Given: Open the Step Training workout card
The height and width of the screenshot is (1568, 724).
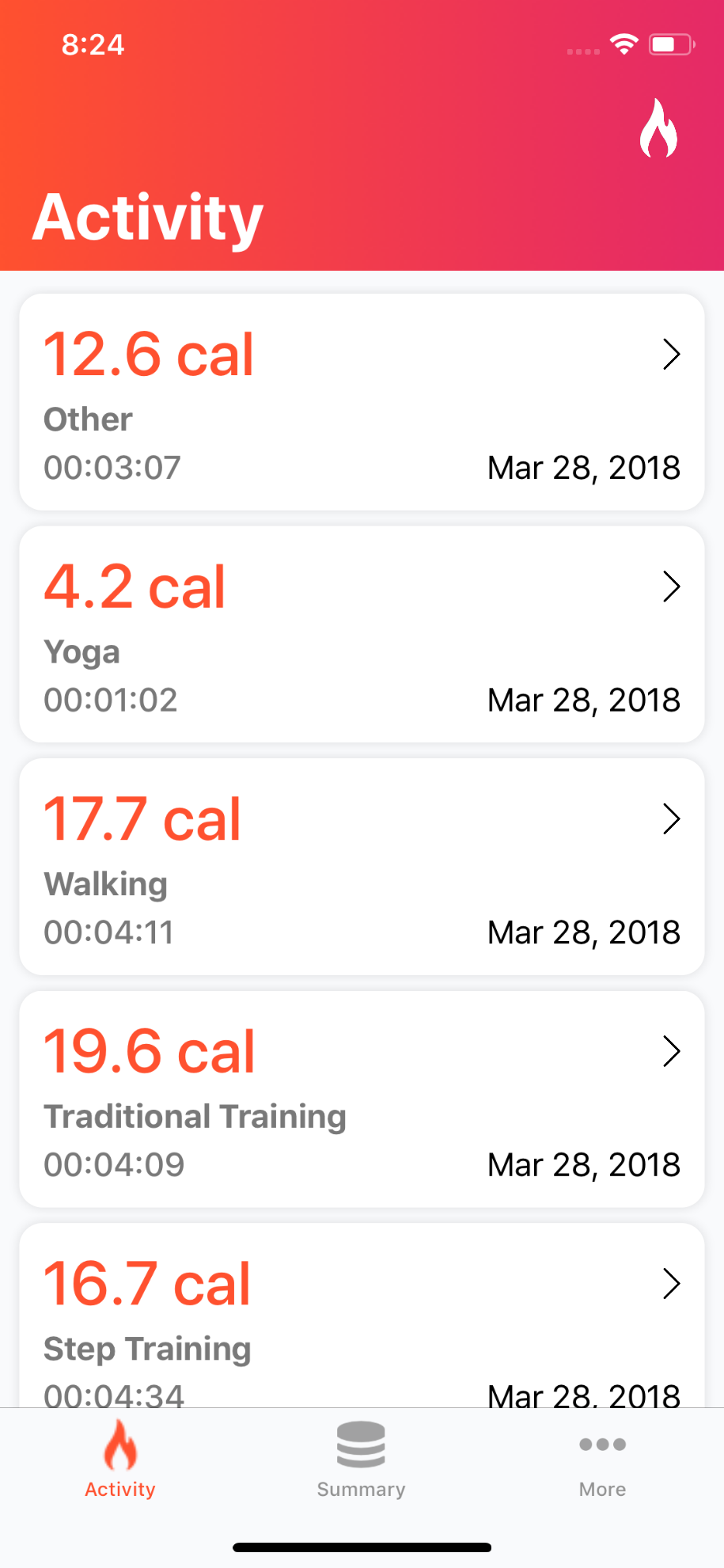Looking at the screenshot, I should pyautogui.click(x=362, y=1314).
